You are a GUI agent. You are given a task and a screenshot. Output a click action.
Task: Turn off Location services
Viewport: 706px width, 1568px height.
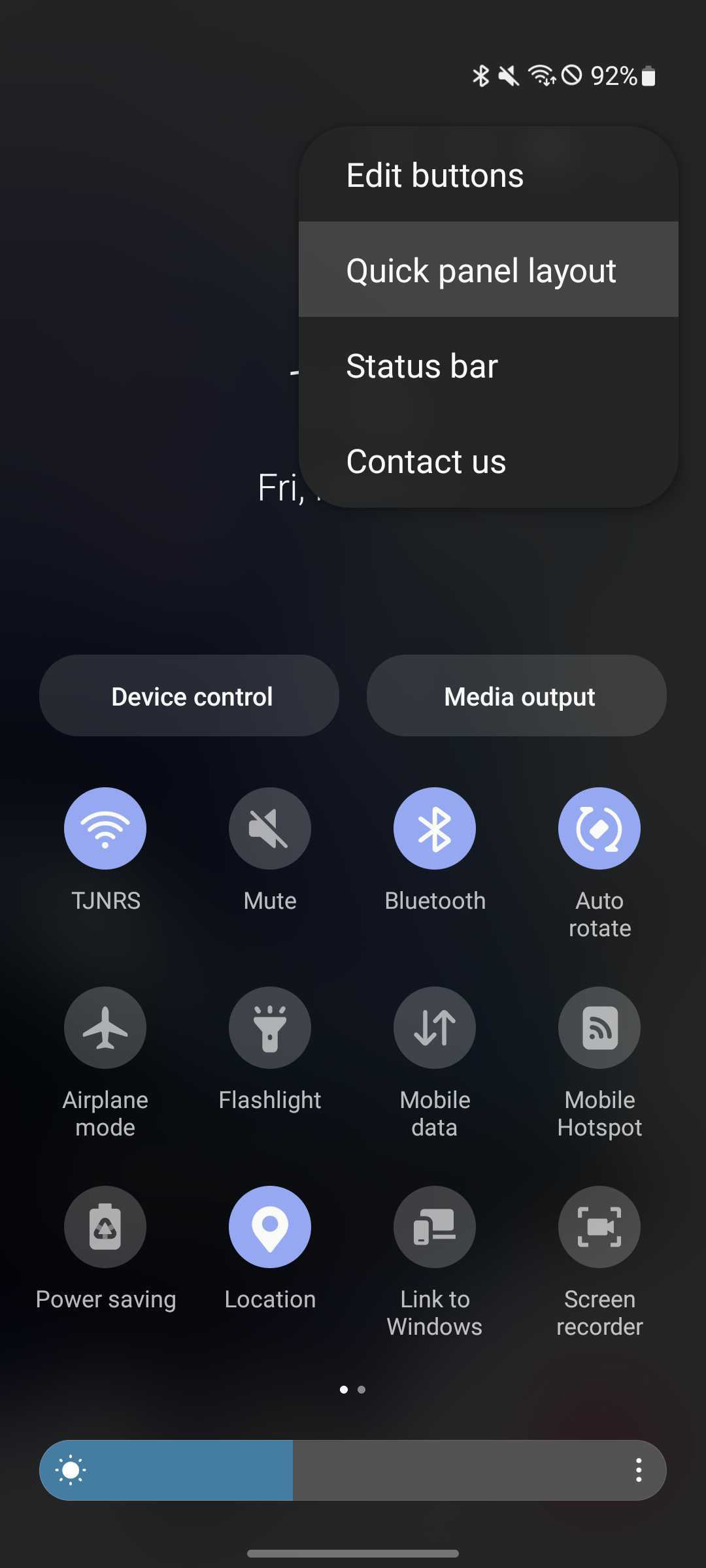269,1226
